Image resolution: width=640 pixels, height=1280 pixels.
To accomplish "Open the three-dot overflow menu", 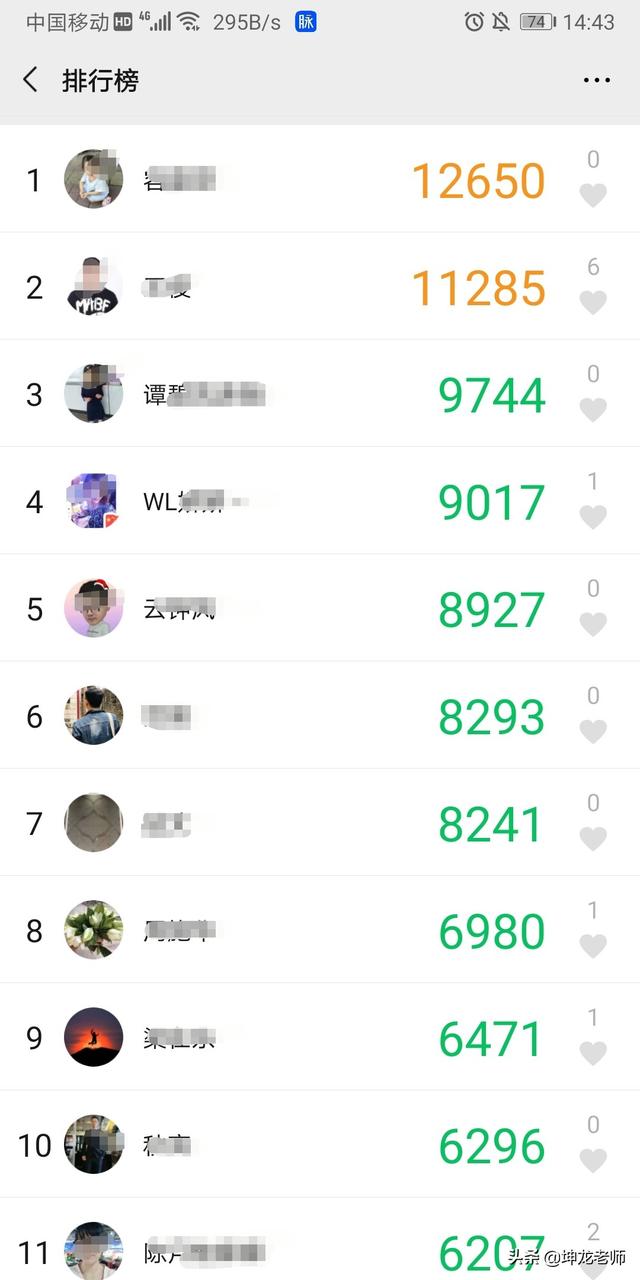I will pyautogui.click(x=597, y=81).
